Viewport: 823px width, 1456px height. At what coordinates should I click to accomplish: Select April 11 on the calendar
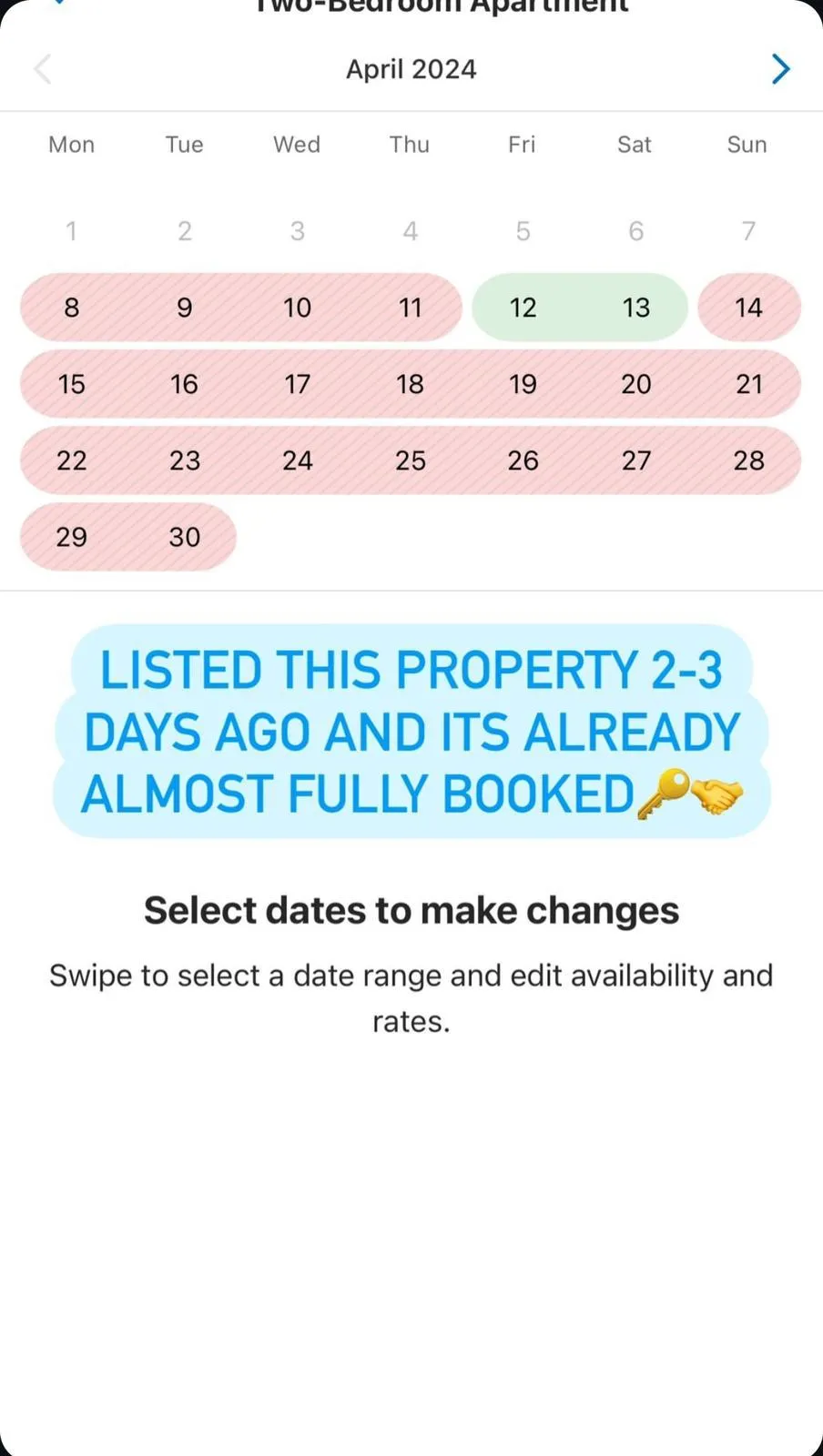tap(411, 308)
